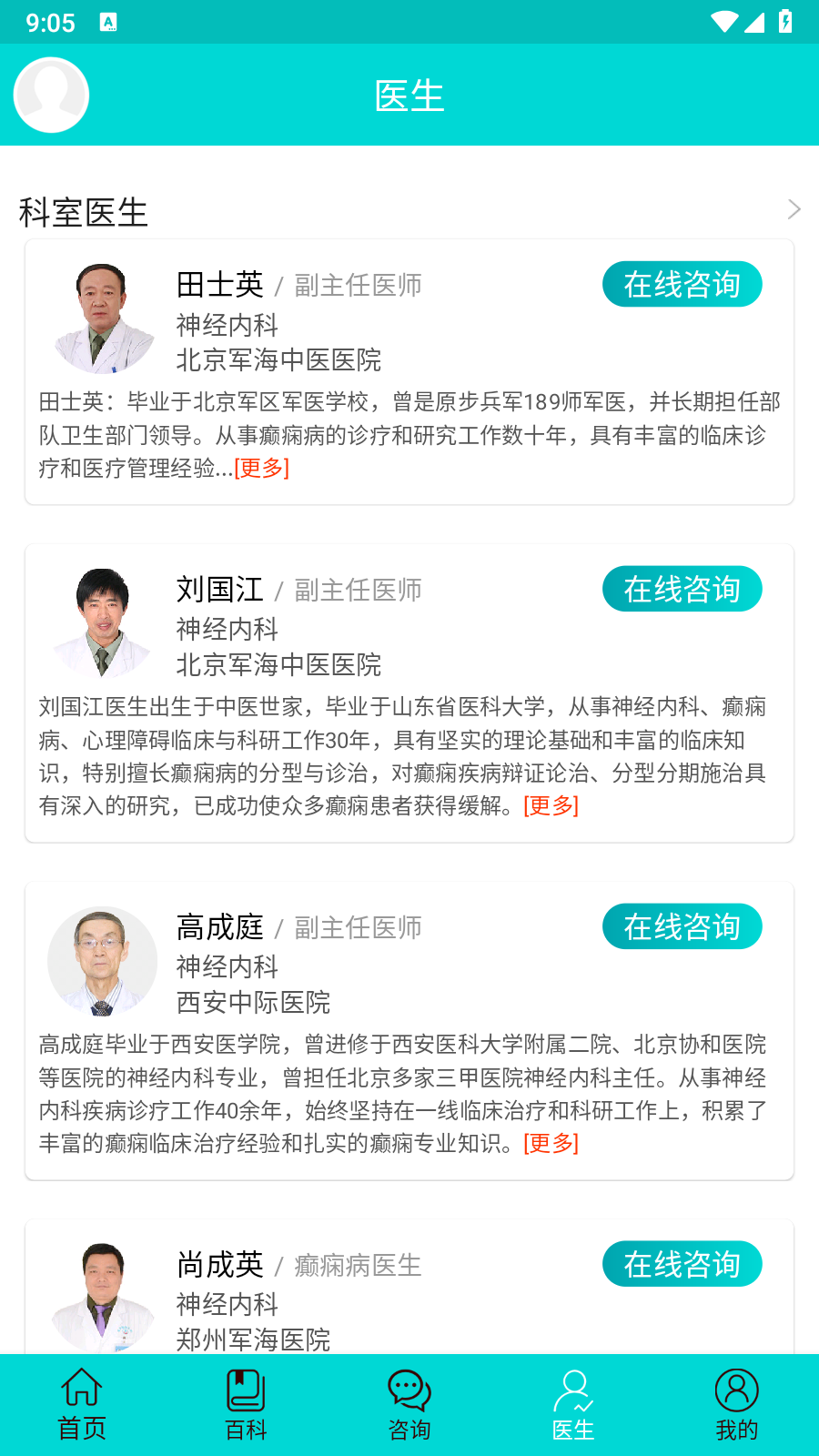This screenshot has height=1456, width=819.
Task: Select the 医生 tab
Action: pyautogui.click(x=573, y=1405)
